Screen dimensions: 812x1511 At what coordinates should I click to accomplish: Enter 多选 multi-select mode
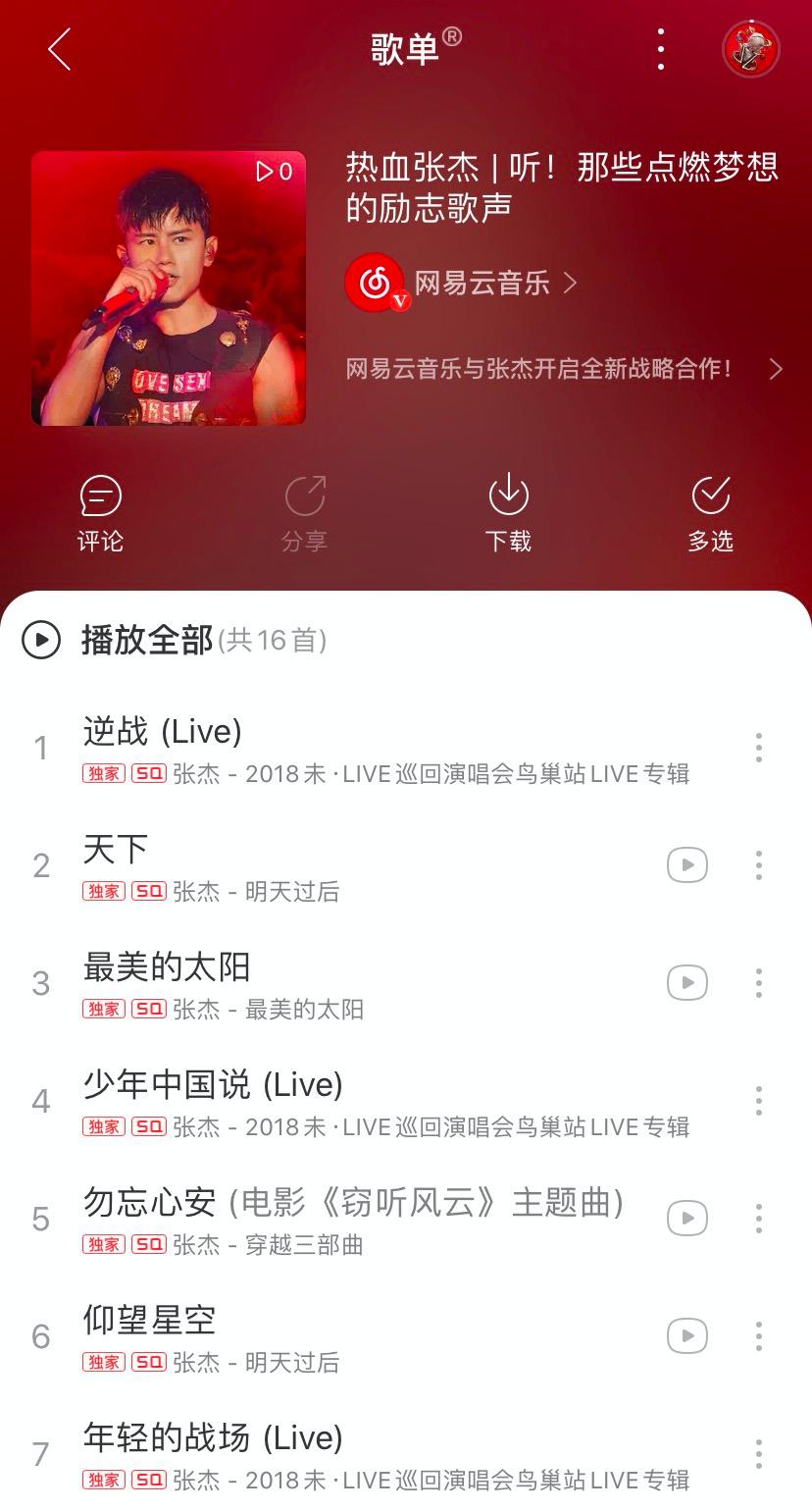(711, 514)
